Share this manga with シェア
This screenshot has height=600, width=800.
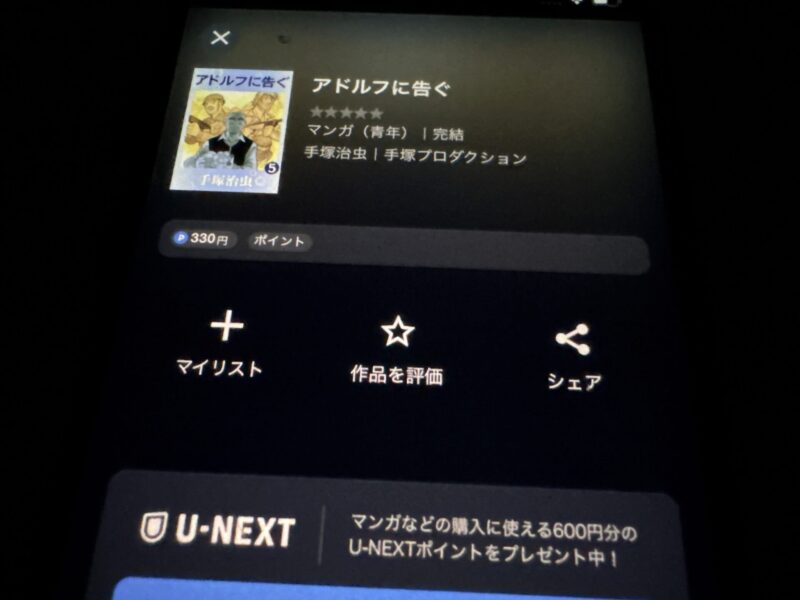coord(573,356)
